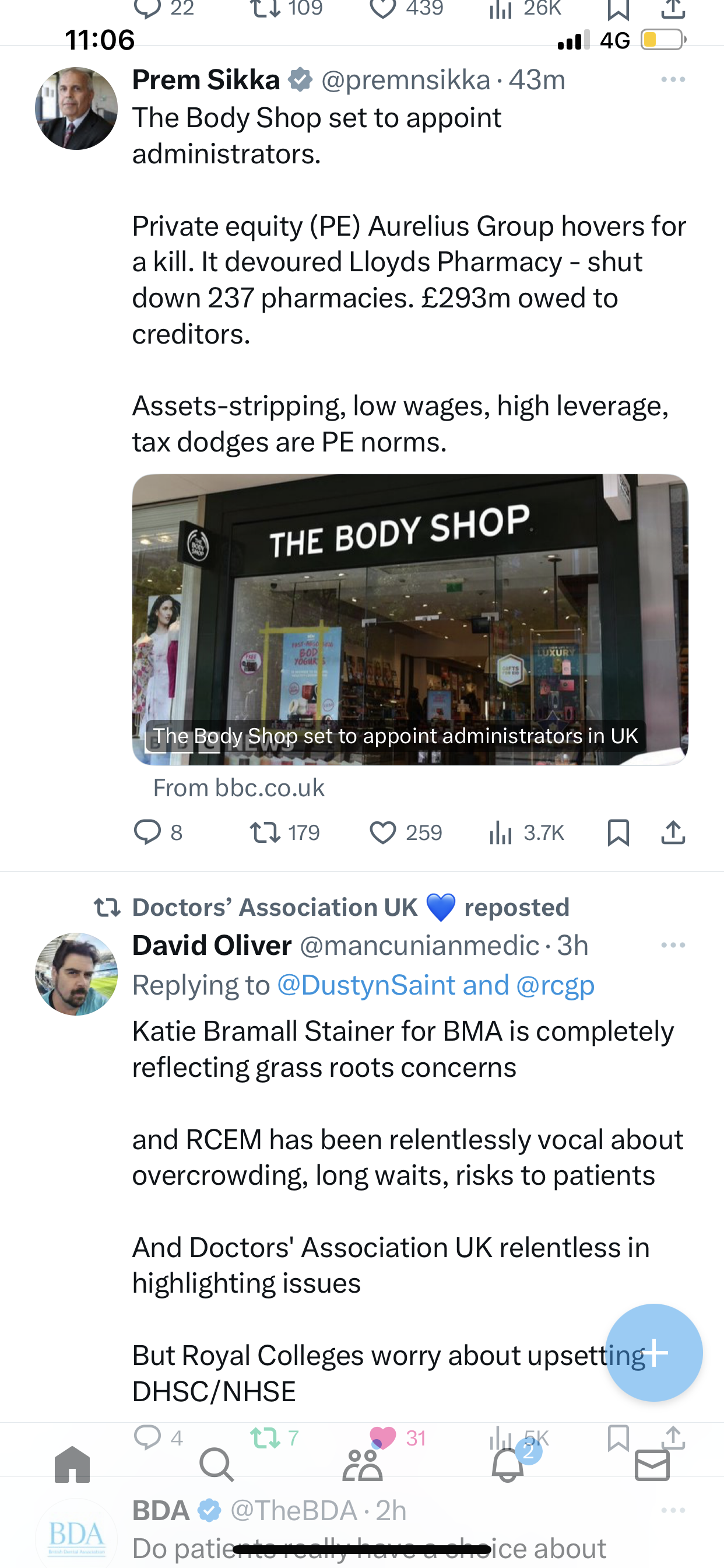Switch to the Search tab
Screen dimensions: 724x1568
click(x=217, y=1465)
